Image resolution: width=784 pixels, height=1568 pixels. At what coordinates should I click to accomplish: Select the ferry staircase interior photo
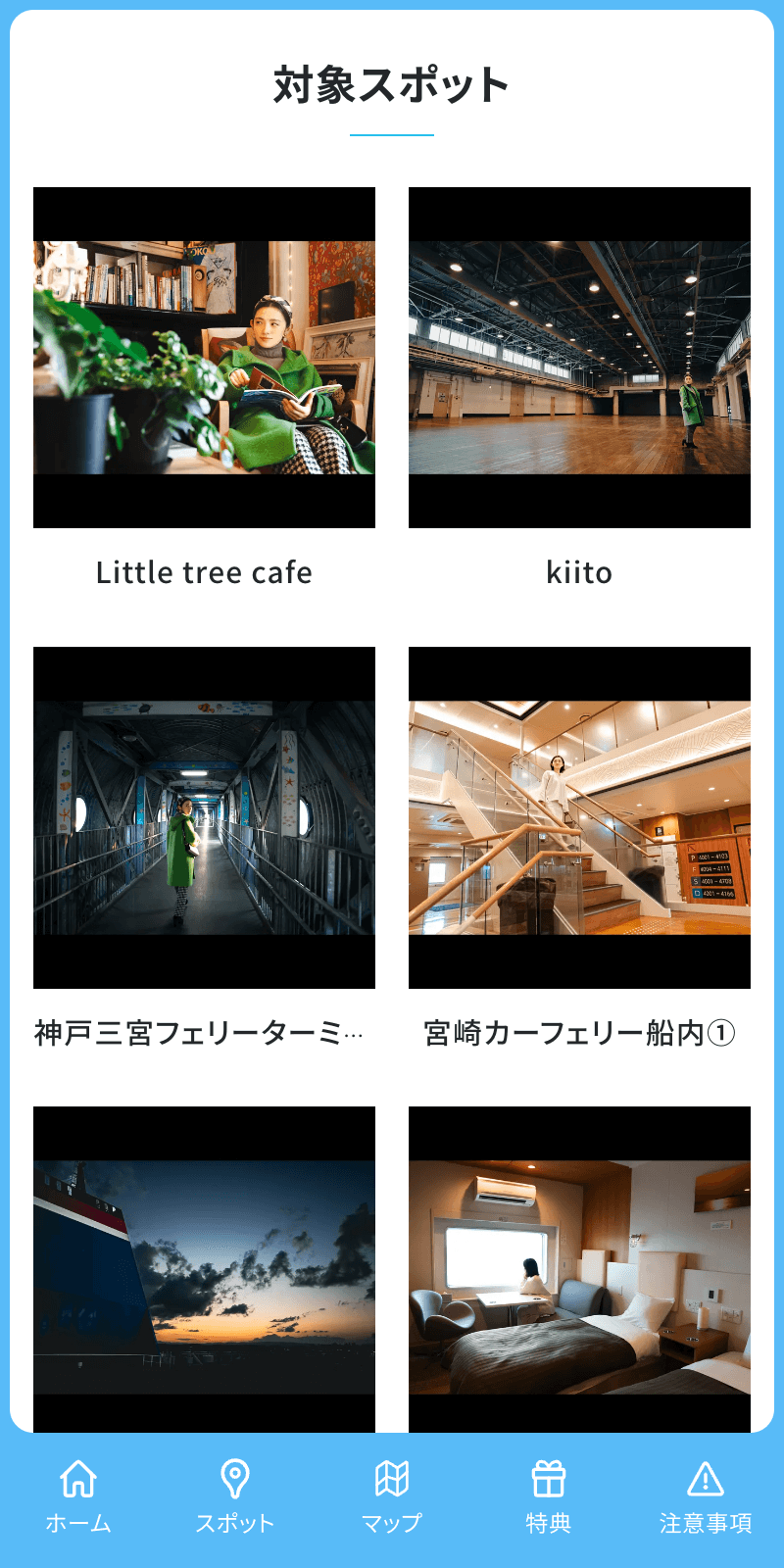coord(579,816)
